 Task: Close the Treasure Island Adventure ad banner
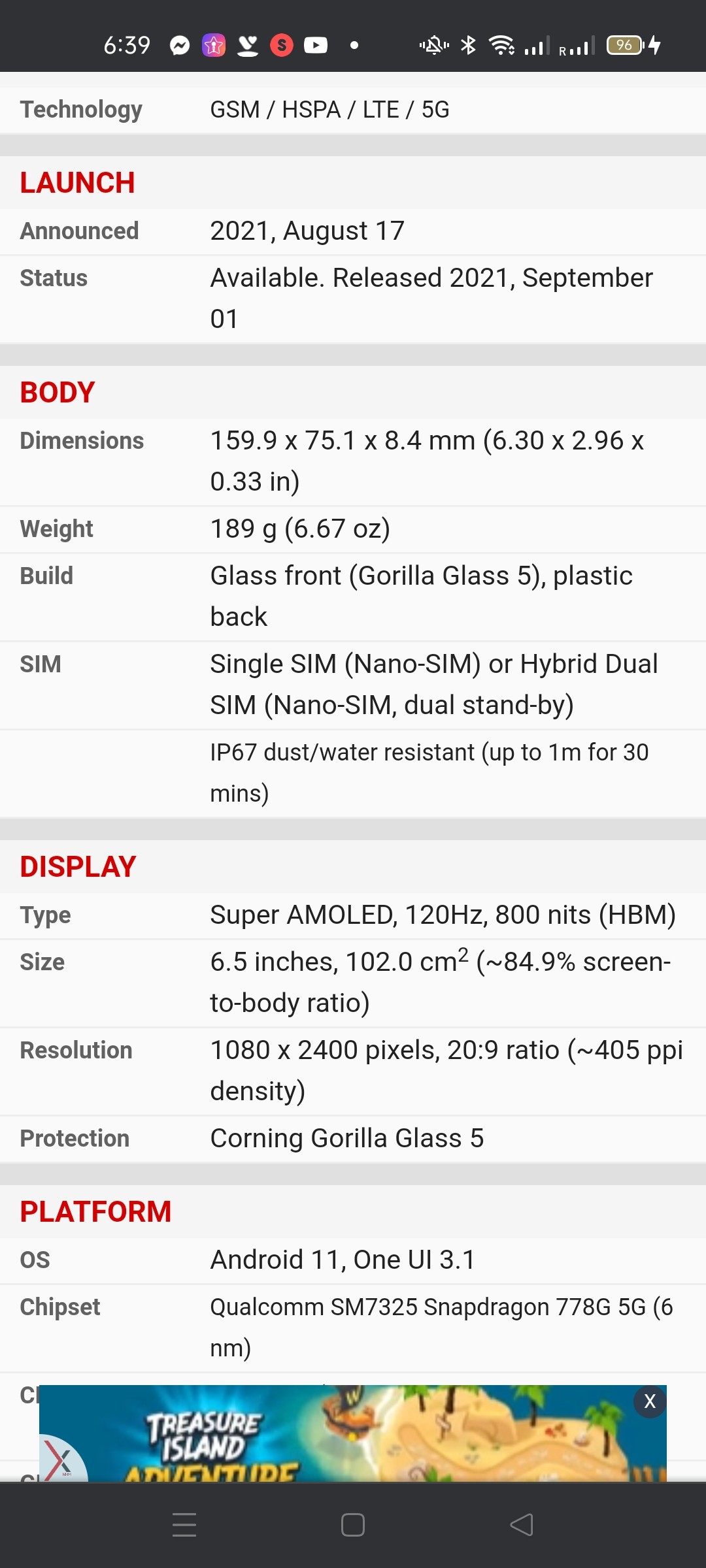click(x=650, y=1401)
